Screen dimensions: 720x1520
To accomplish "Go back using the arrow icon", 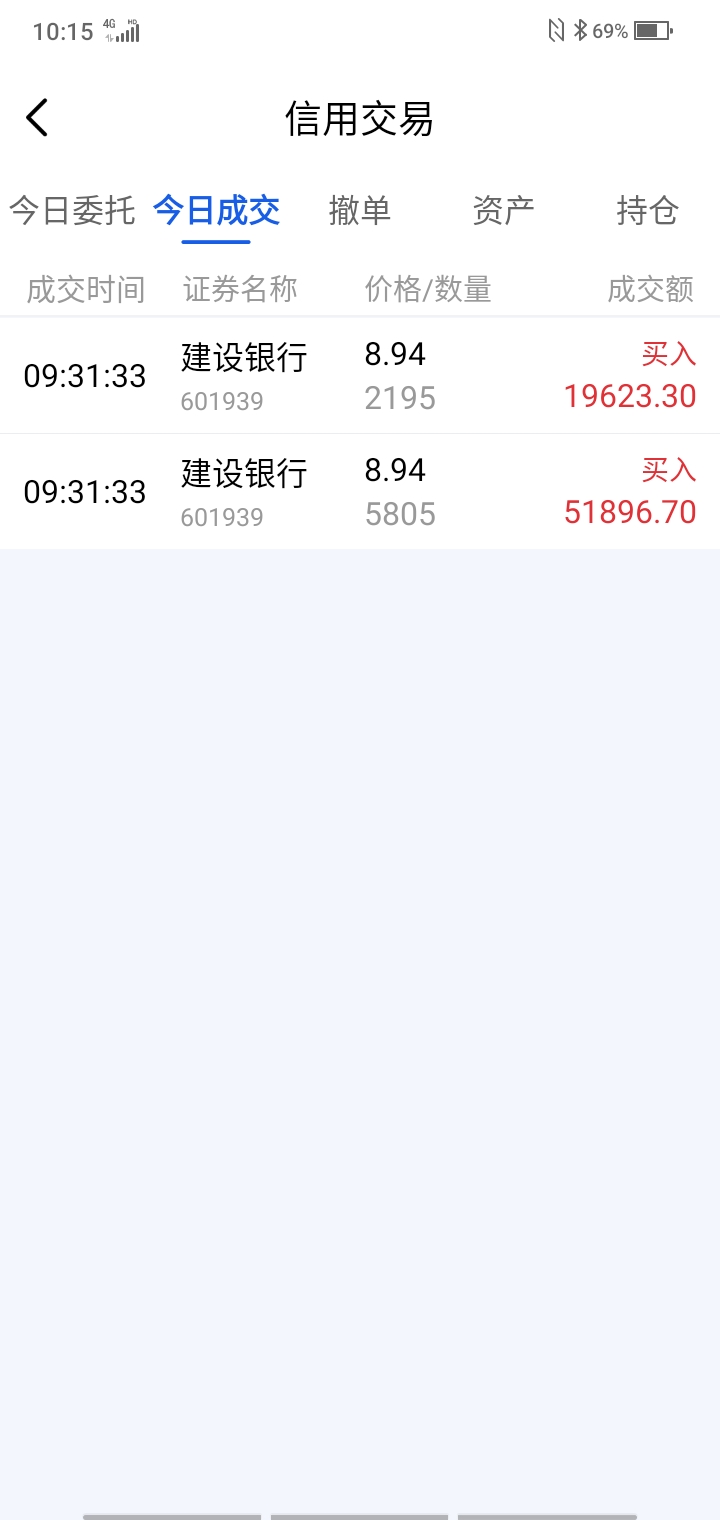I will [37, 118].
